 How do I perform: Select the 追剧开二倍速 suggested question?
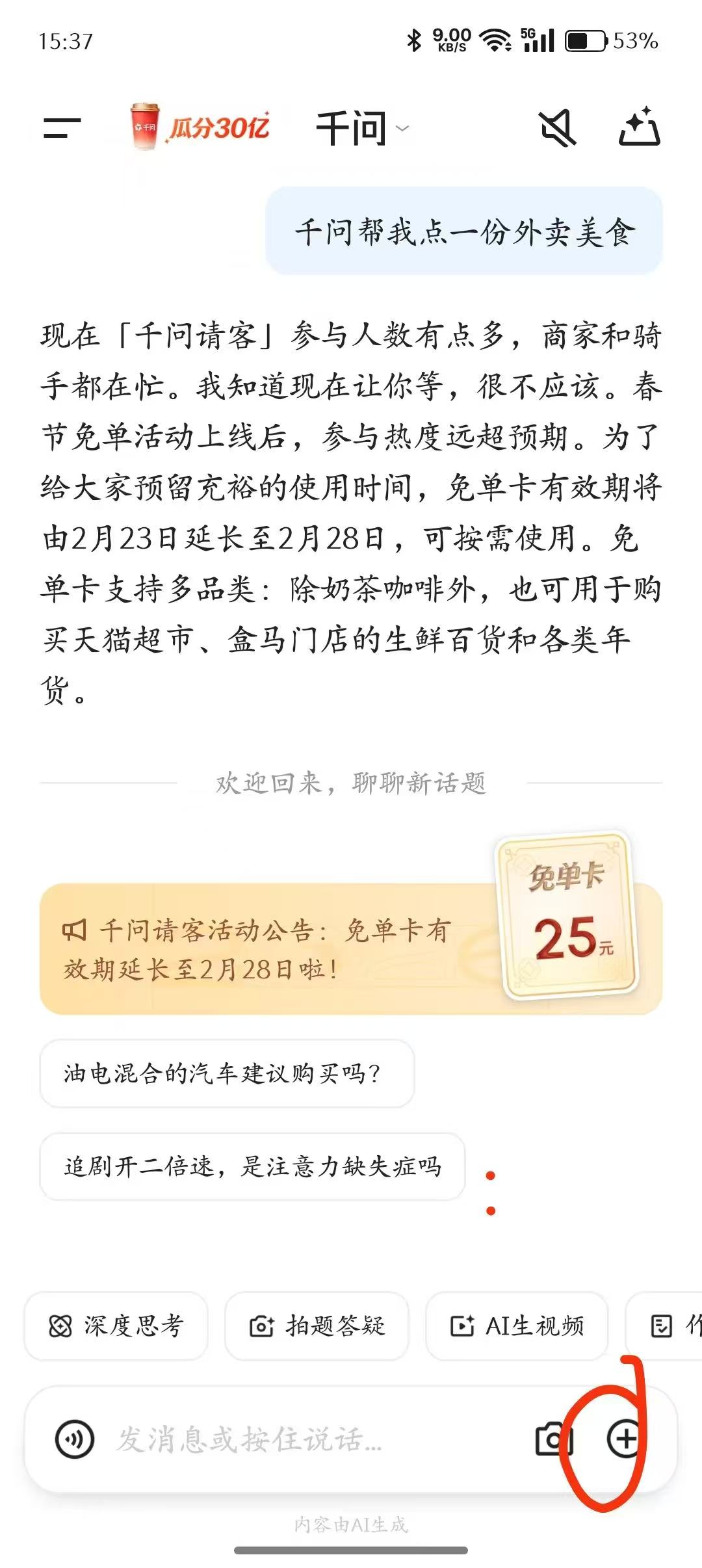click(x=252, y=1166)
